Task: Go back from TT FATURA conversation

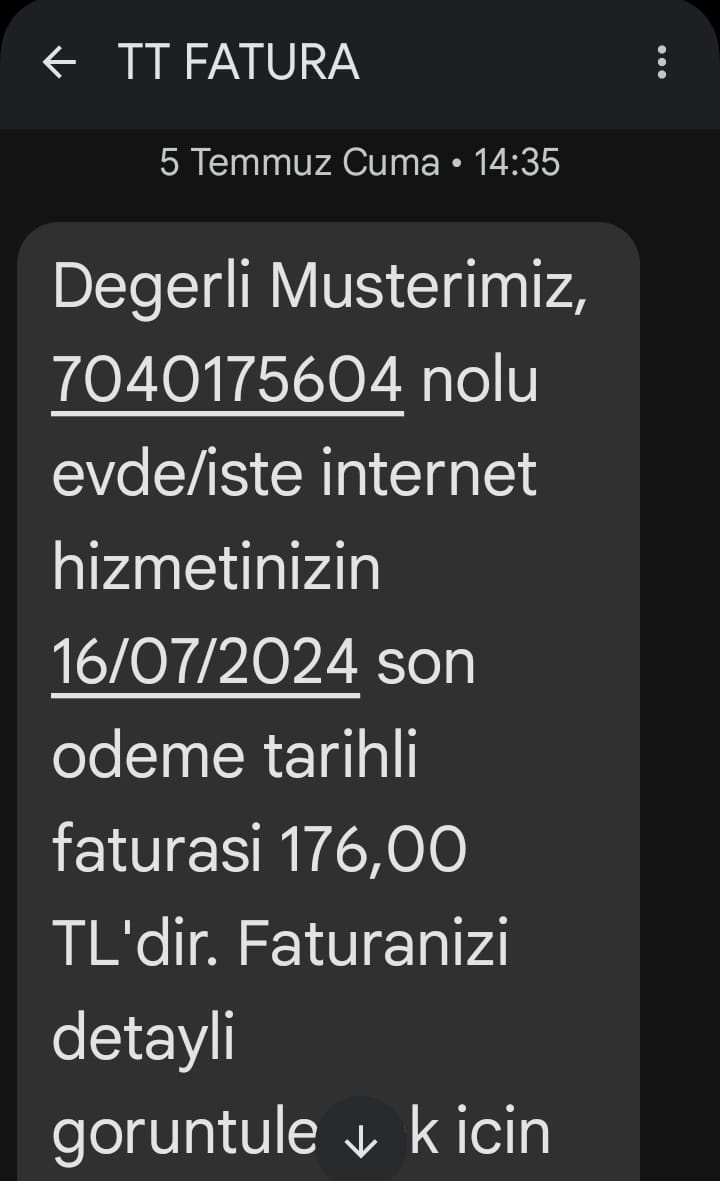Action: click(59, 62)
